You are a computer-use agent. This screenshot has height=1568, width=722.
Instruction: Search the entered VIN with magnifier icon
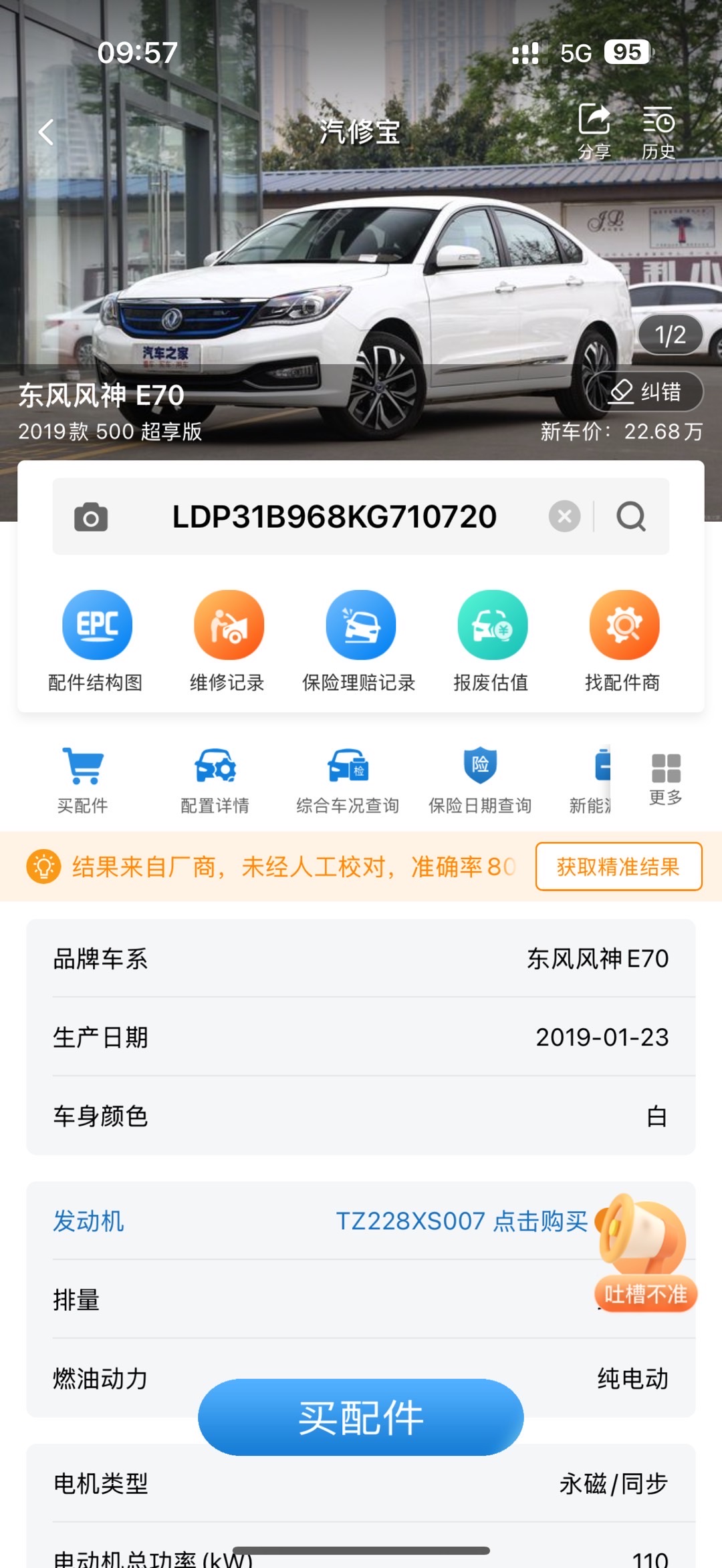(x=630, y=516)
